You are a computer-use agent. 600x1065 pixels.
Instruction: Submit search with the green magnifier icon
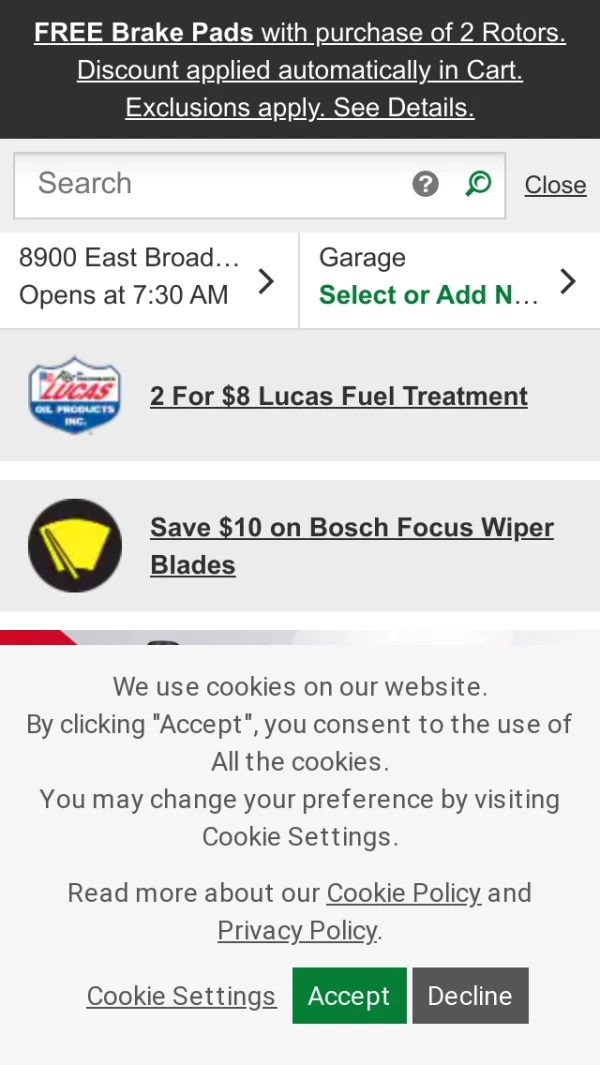[x=479, y=184]
